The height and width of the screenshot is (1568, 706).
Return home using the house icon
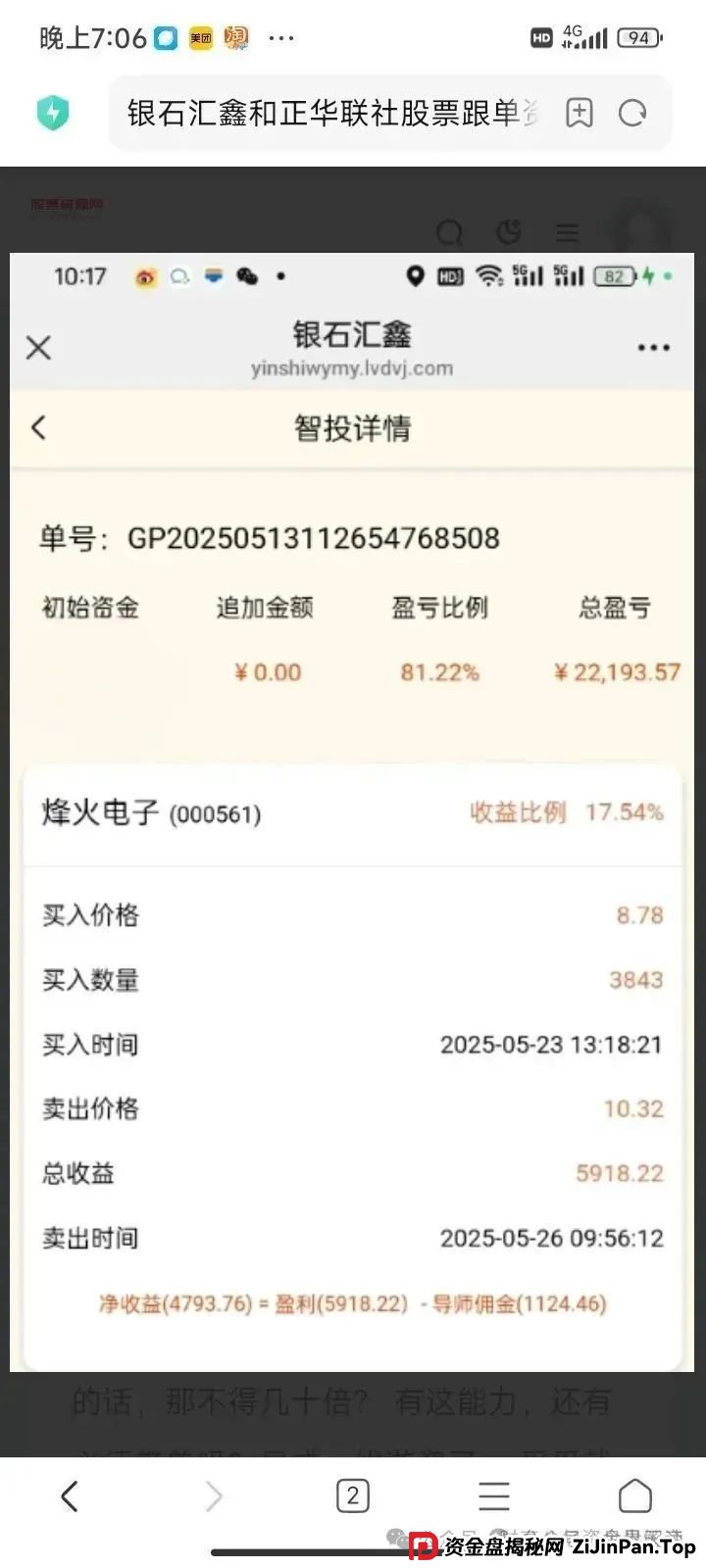[635, 1496]
